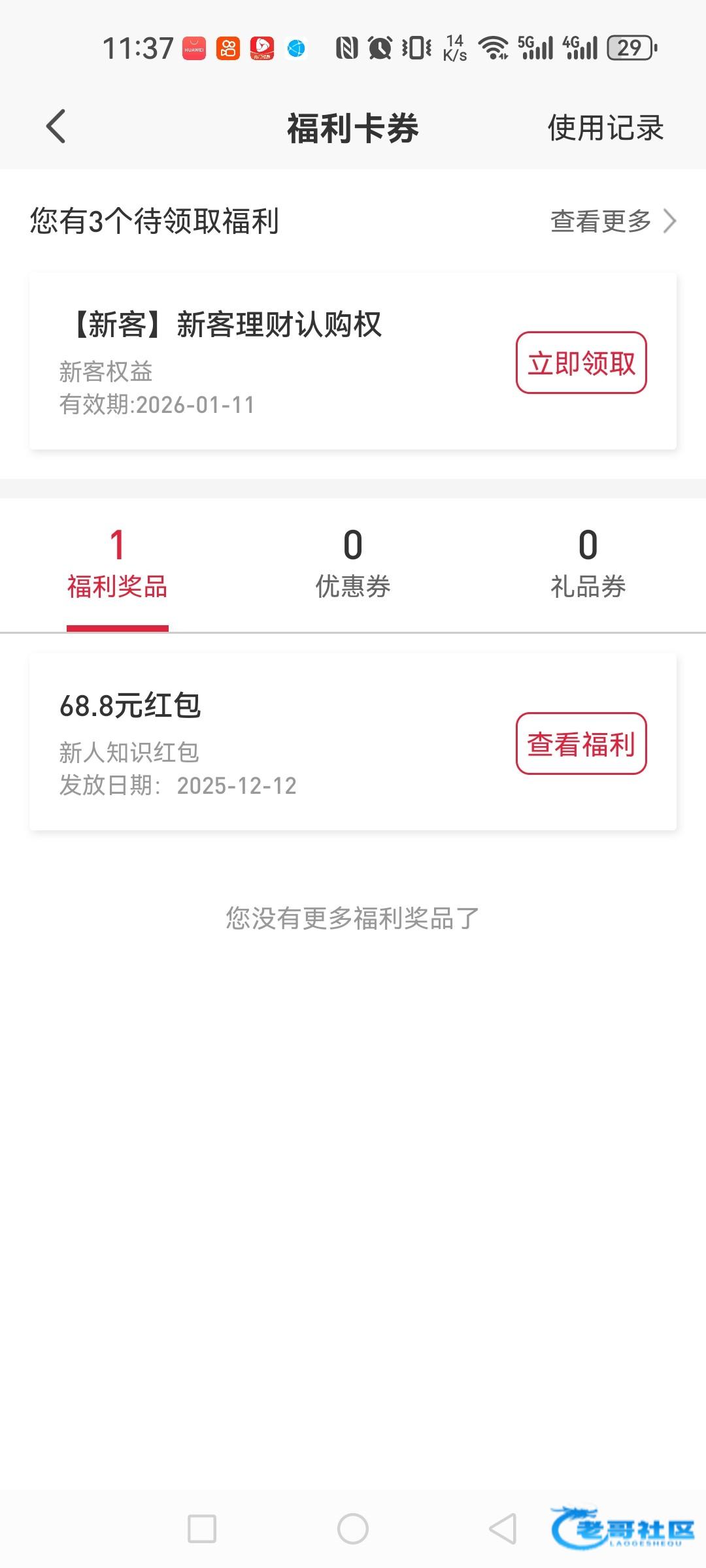Open the 68.8元红包 prize card
The height and width of the screenshot is (1568, 706).
click(261, 742)
